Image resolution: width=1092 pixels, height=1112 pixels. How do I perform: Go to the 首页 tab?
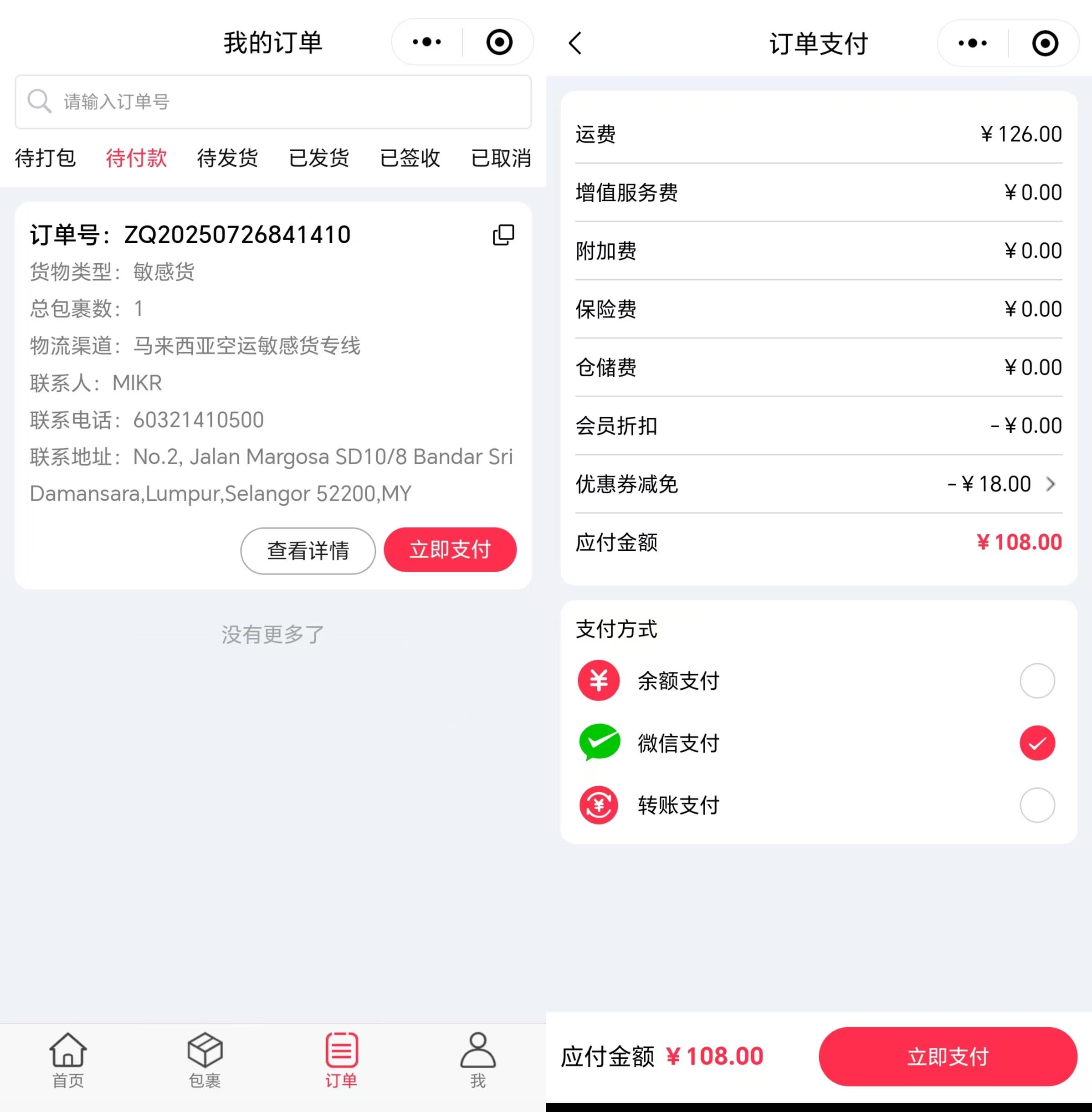68,1061
